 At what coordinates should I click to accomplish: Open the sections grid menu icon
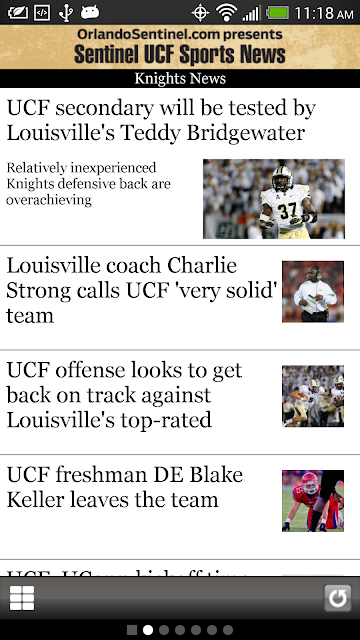pos(22,598)
